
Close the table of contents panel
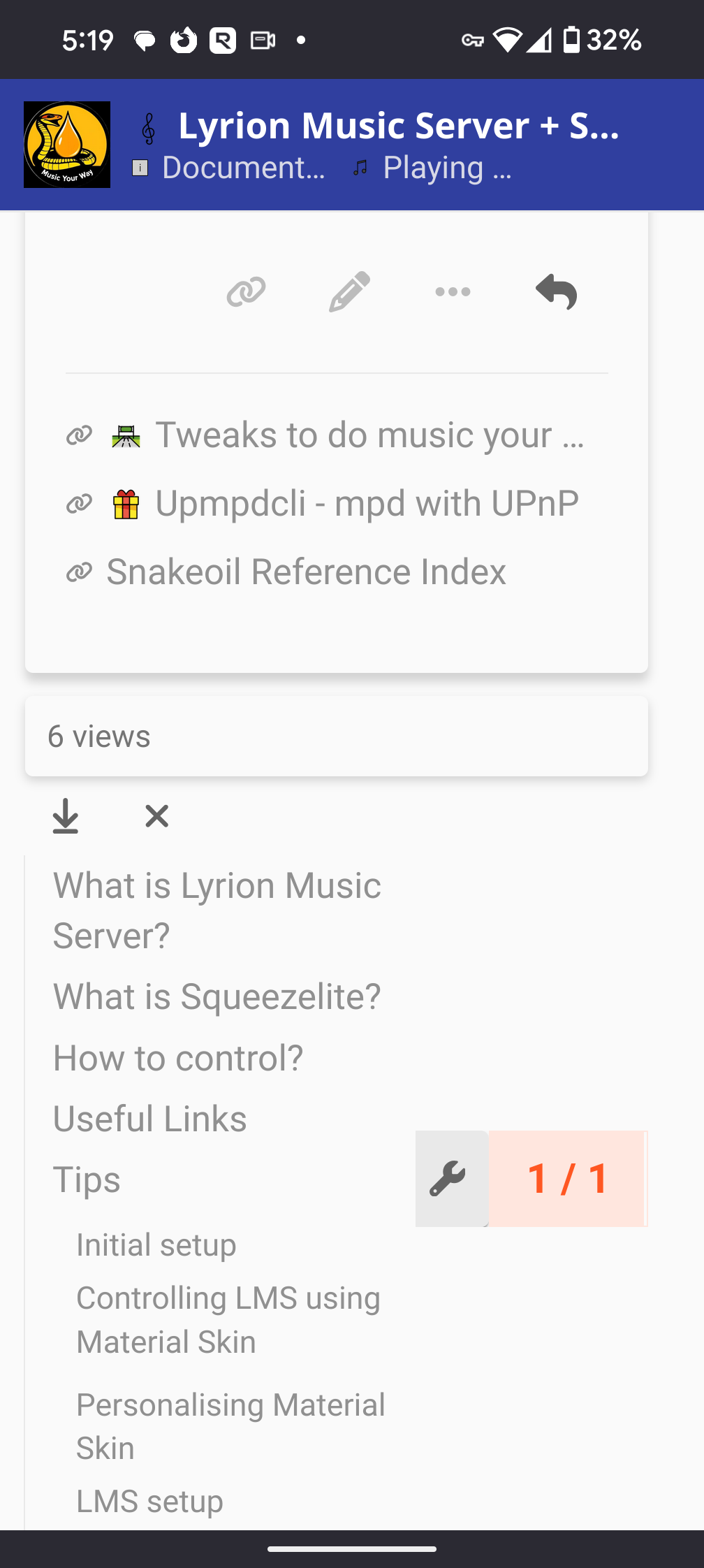157,816
